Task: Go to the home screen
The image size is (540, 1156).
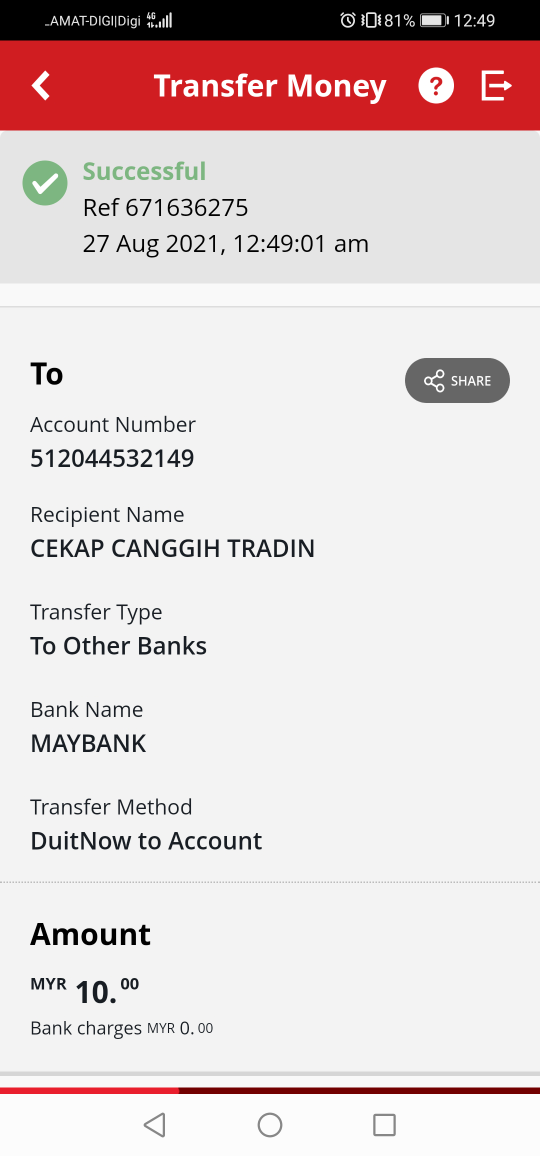Action: [270, 1124]
